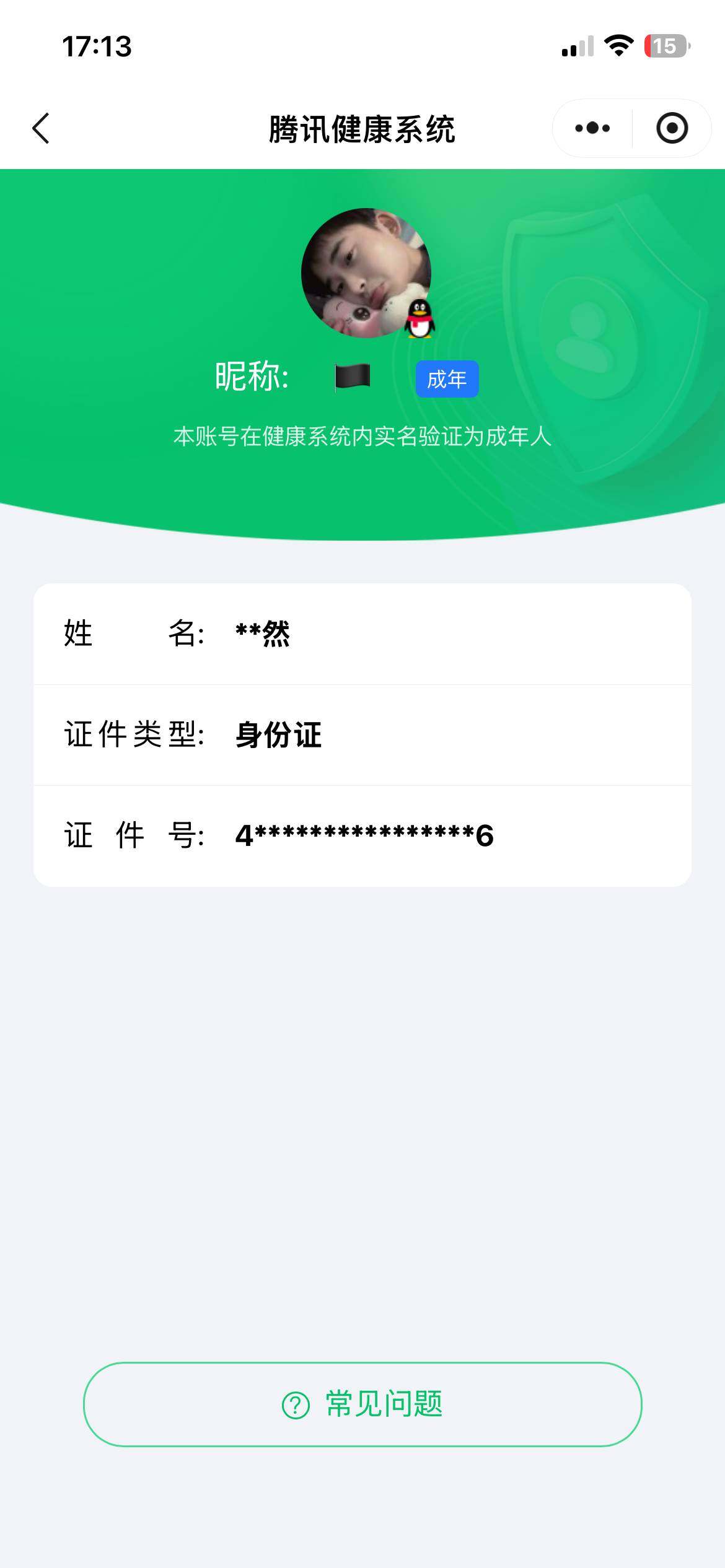The image size is (725, 1568).
Task: Go back using the top-left arrow
Action: click(x=41, y=129)
